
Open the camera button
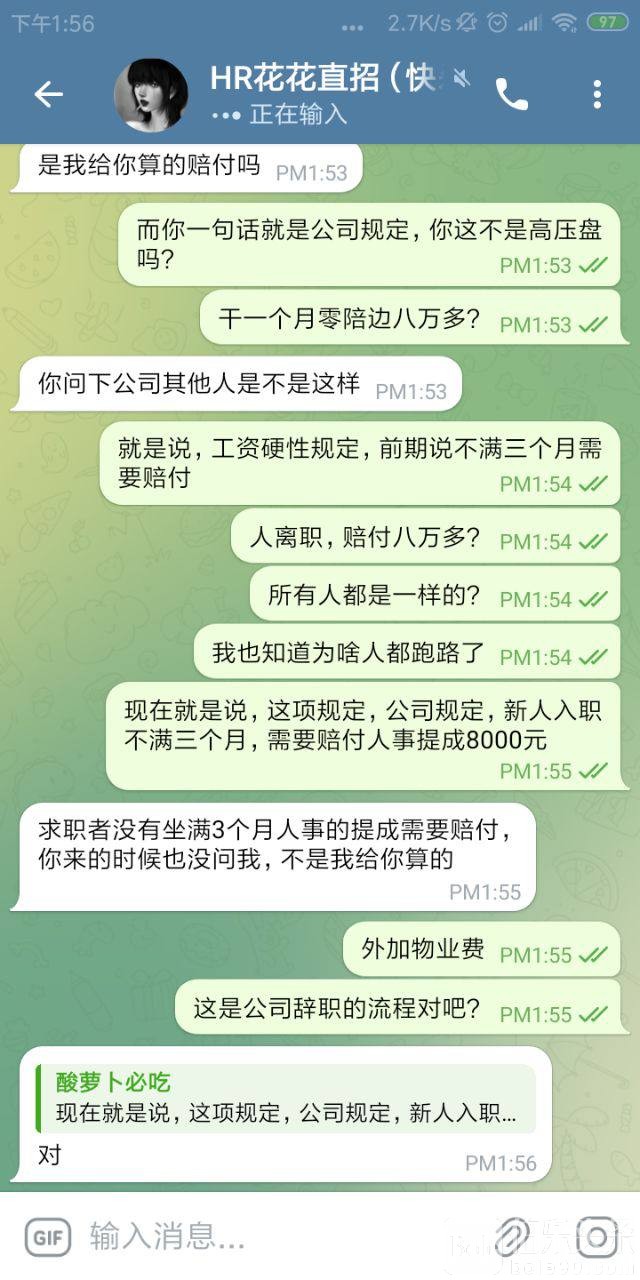point(596,1237)
